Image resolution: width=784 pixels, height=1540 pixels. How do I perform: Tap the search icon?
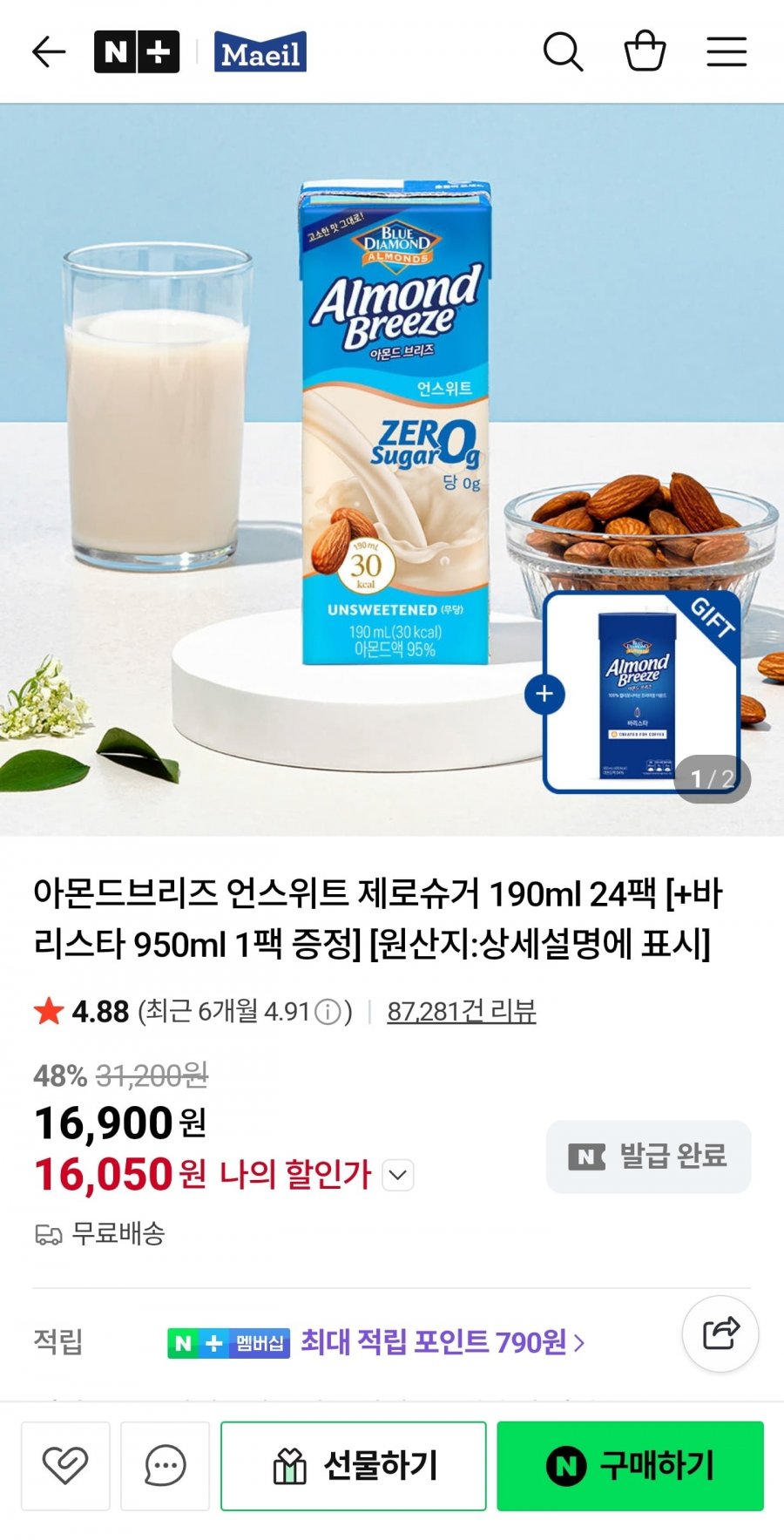564,52
